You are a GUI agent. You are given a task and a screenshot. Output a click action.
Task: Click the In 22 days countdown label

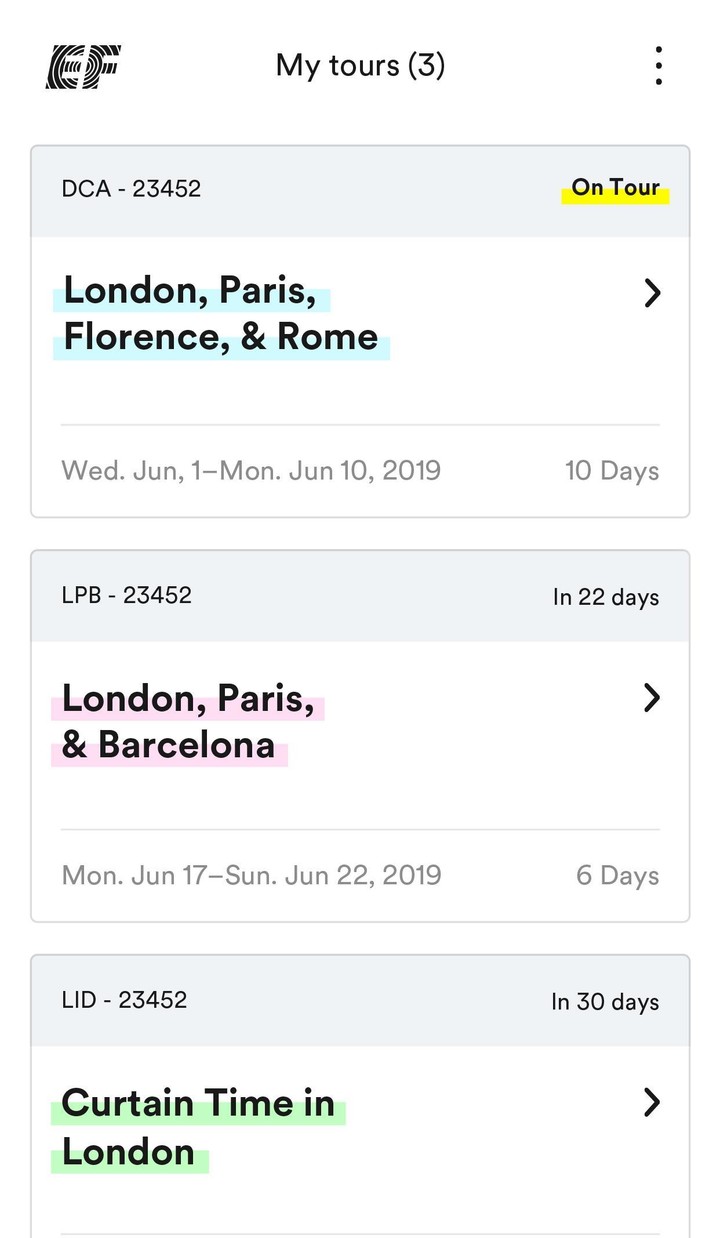607,595
